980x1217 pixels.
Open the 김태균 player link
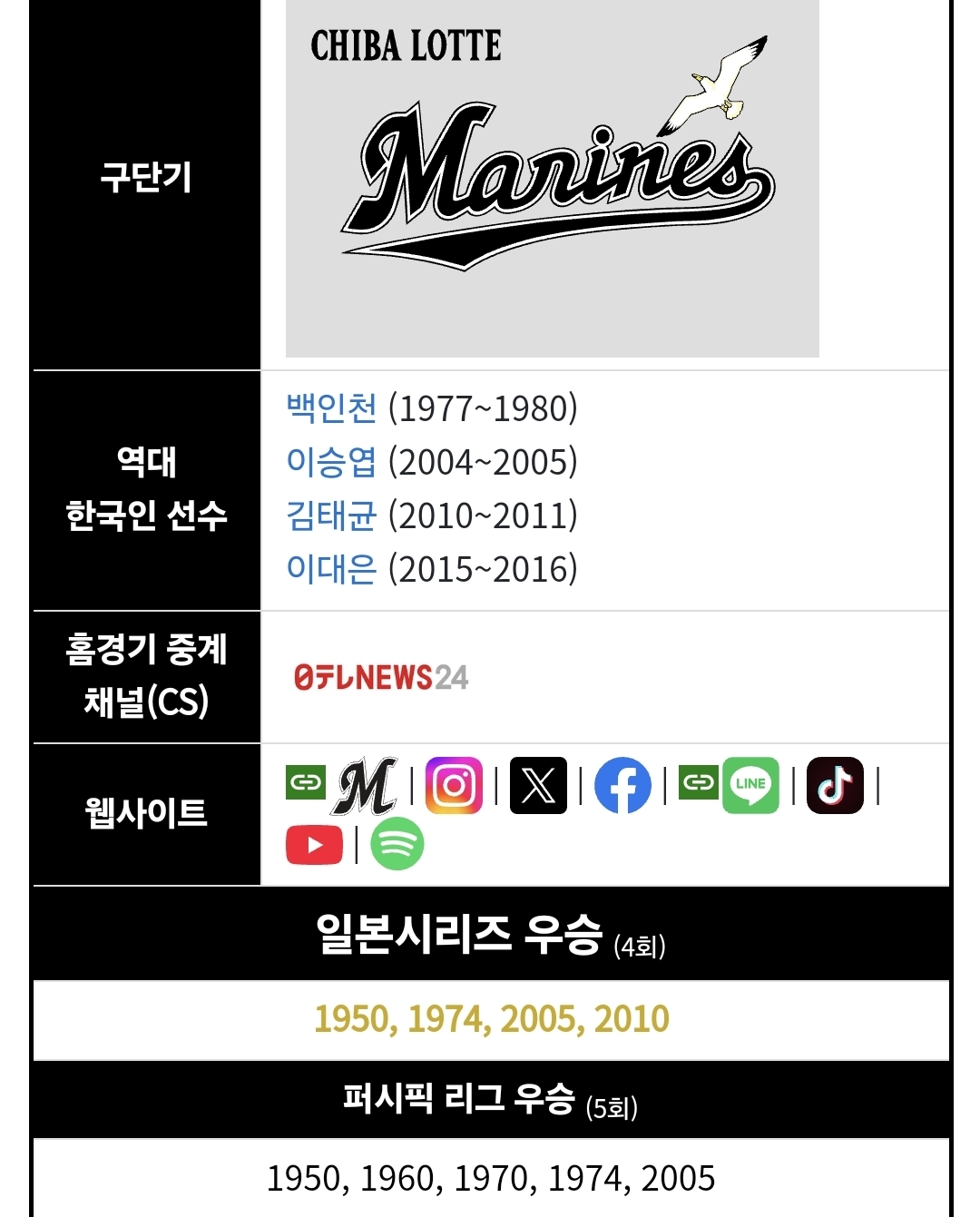click(x=331, y=515)
